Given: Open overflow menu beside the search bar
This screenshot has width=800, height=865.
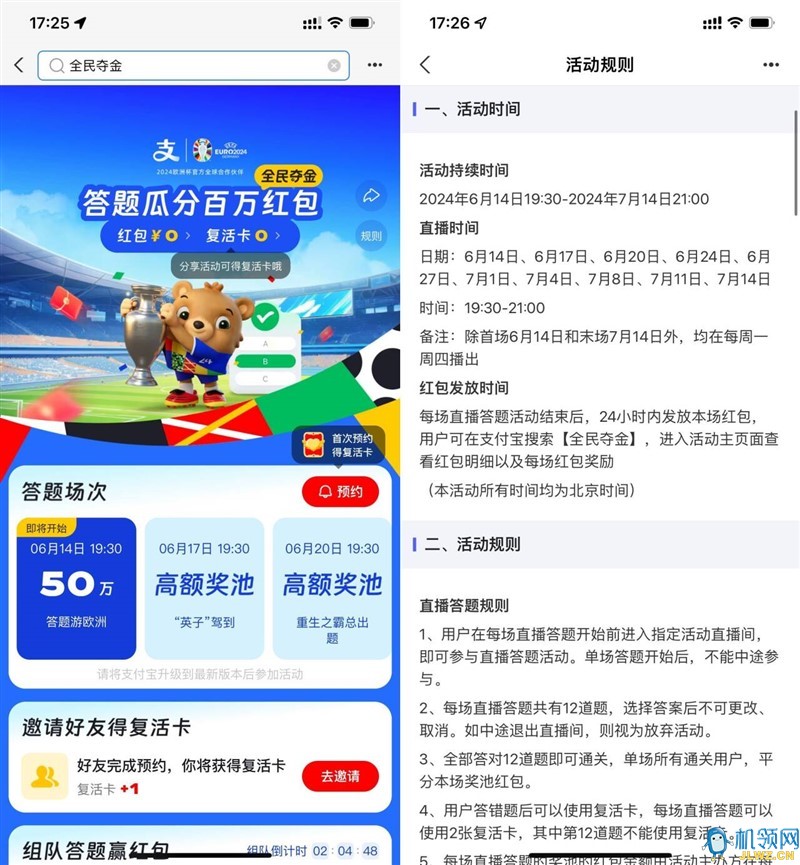Looking at the screenshot, I should point(375,65).
